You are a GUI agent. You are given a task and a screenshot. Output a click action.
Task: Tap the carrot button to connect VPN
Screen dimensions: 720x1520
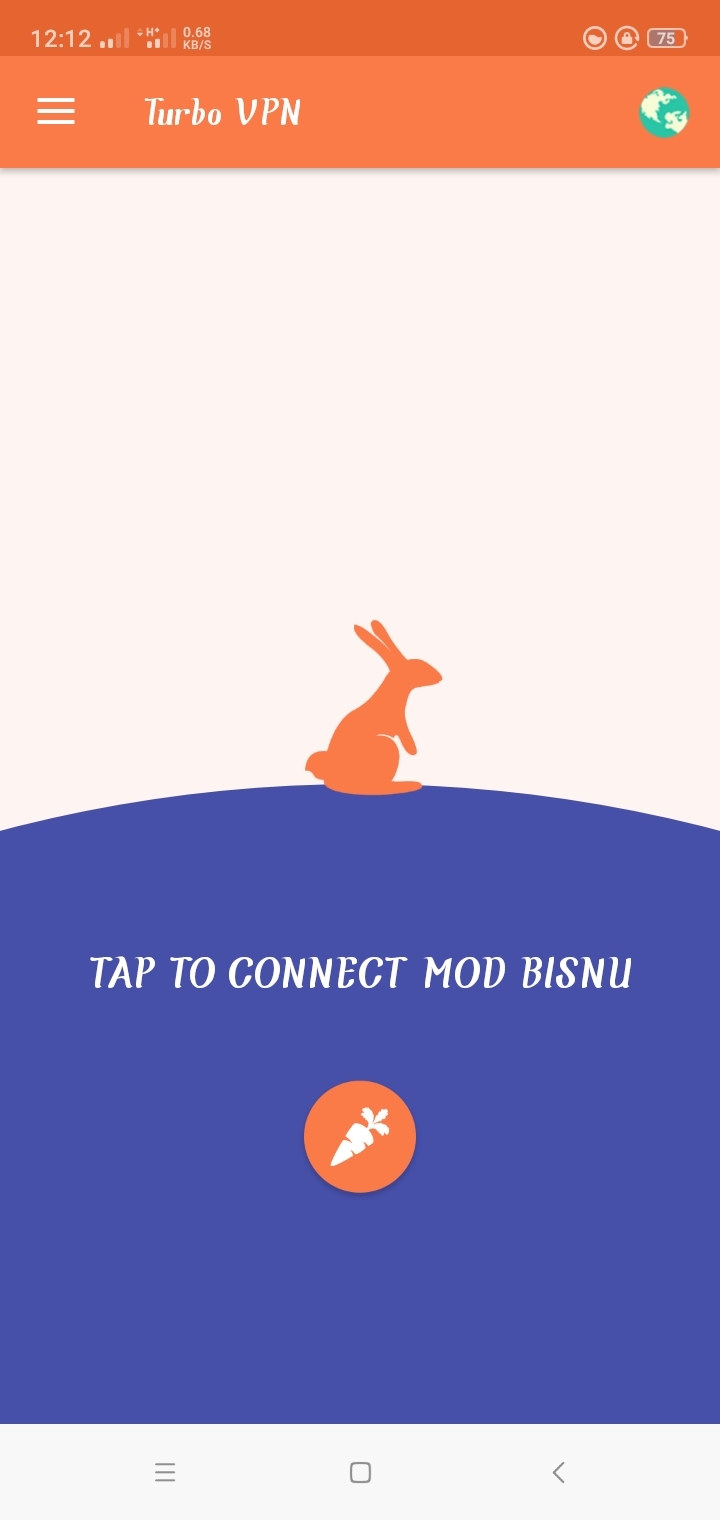pos(360,1136)
